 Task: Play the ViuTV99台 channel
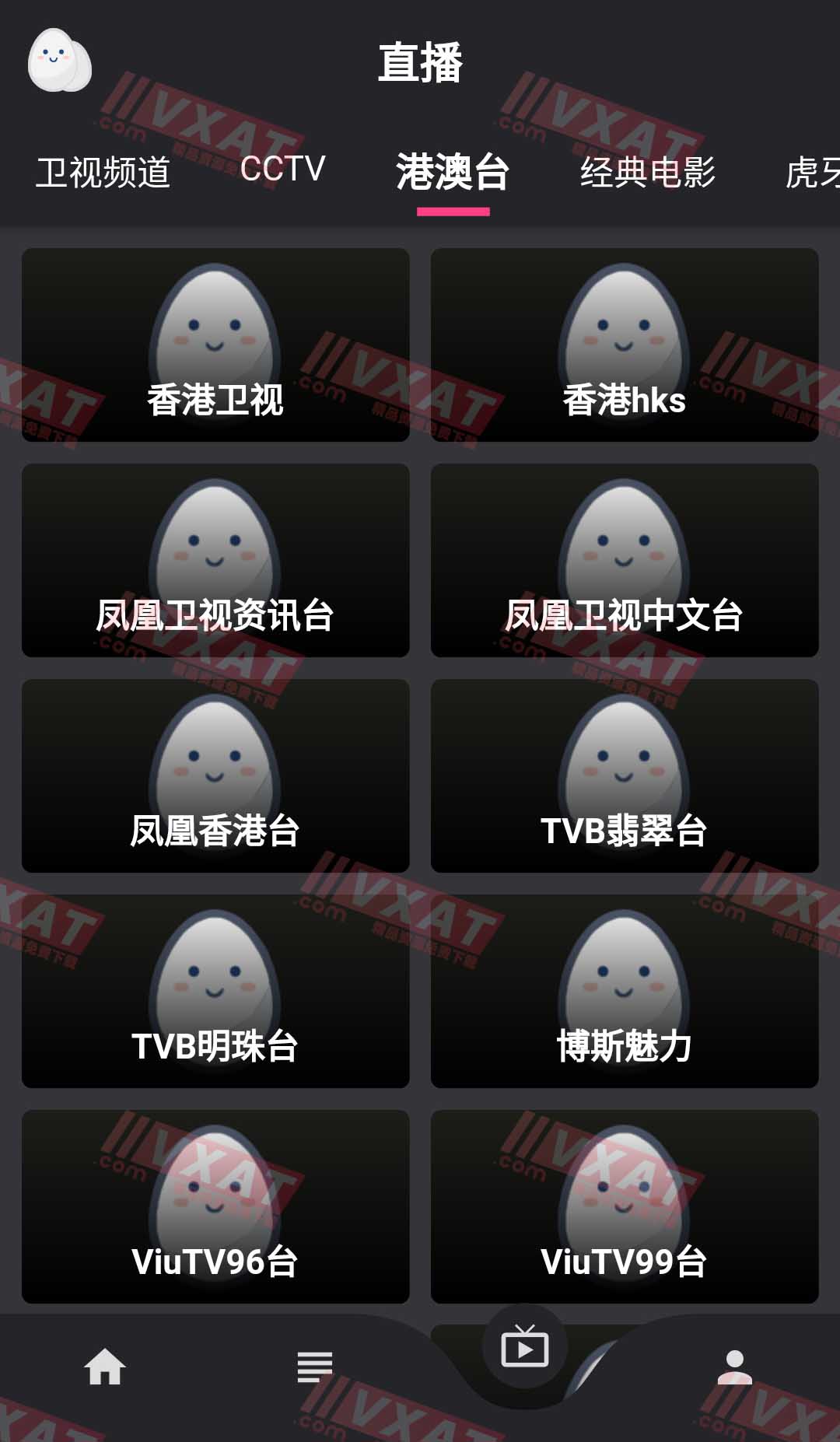tap(625, 1206)
